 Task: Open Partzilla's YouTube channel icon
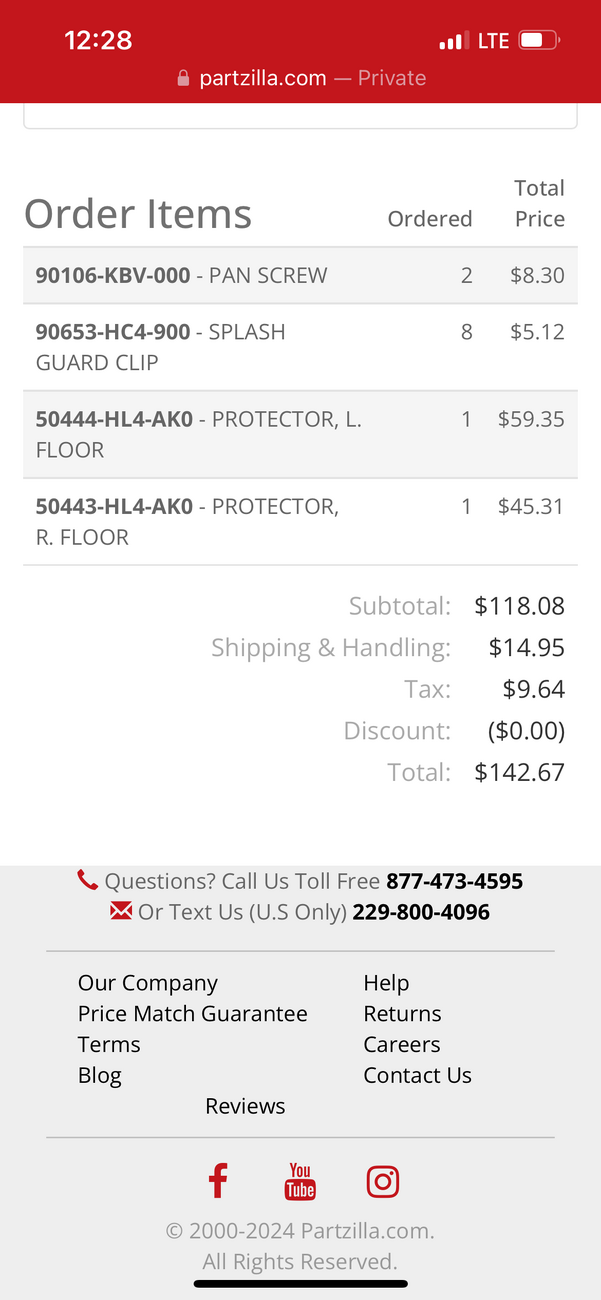(300, 1181)
